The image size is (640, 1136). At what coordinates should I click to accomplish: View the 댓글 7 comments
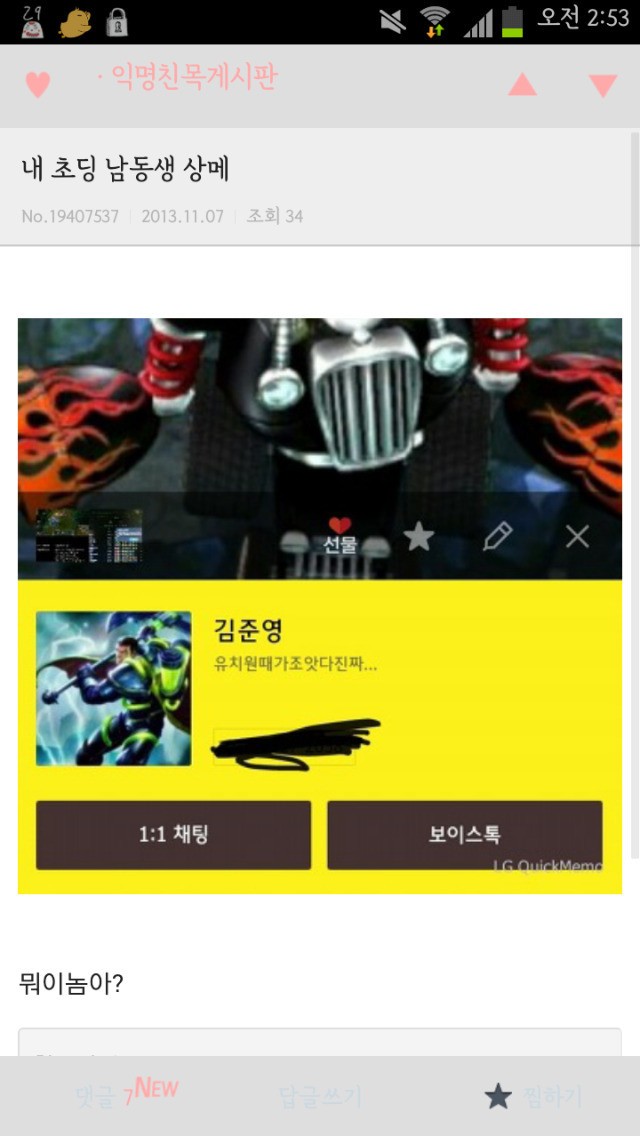[x=125, y=1095]
